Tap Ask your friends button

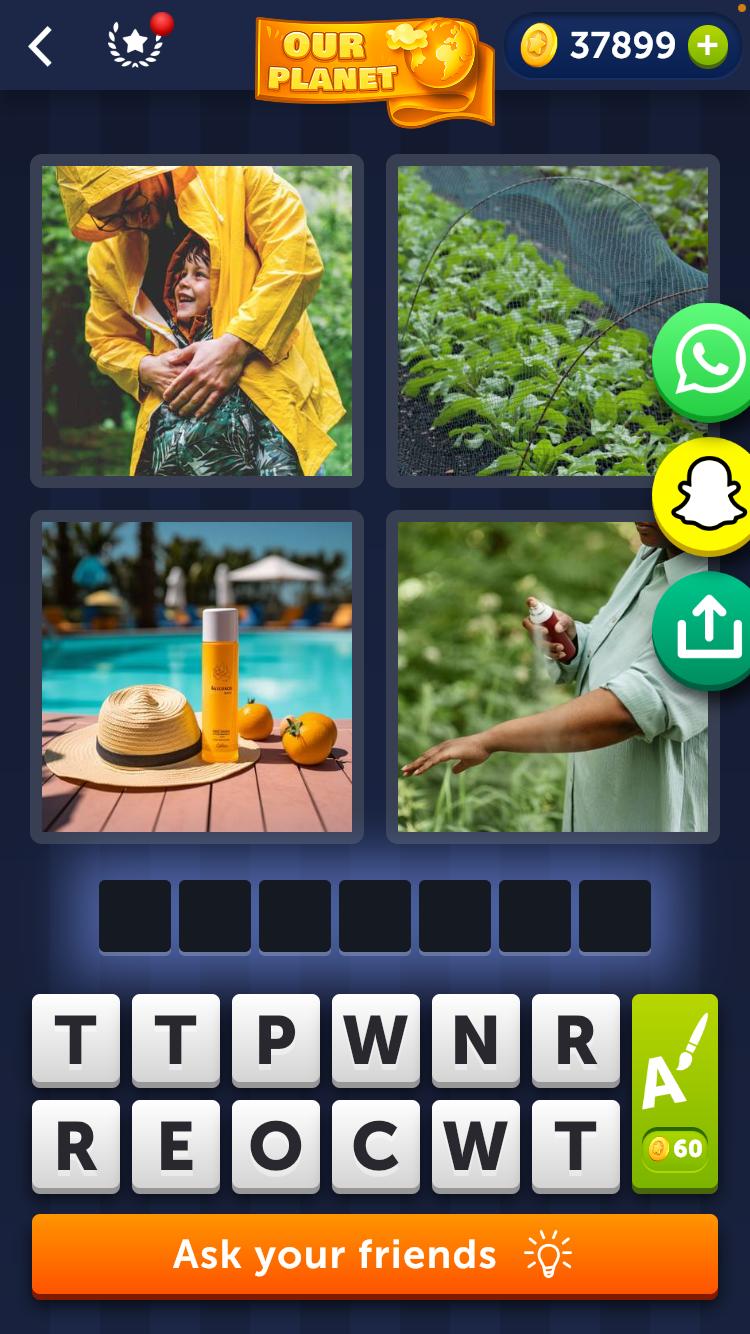(x=375, y=1255)
